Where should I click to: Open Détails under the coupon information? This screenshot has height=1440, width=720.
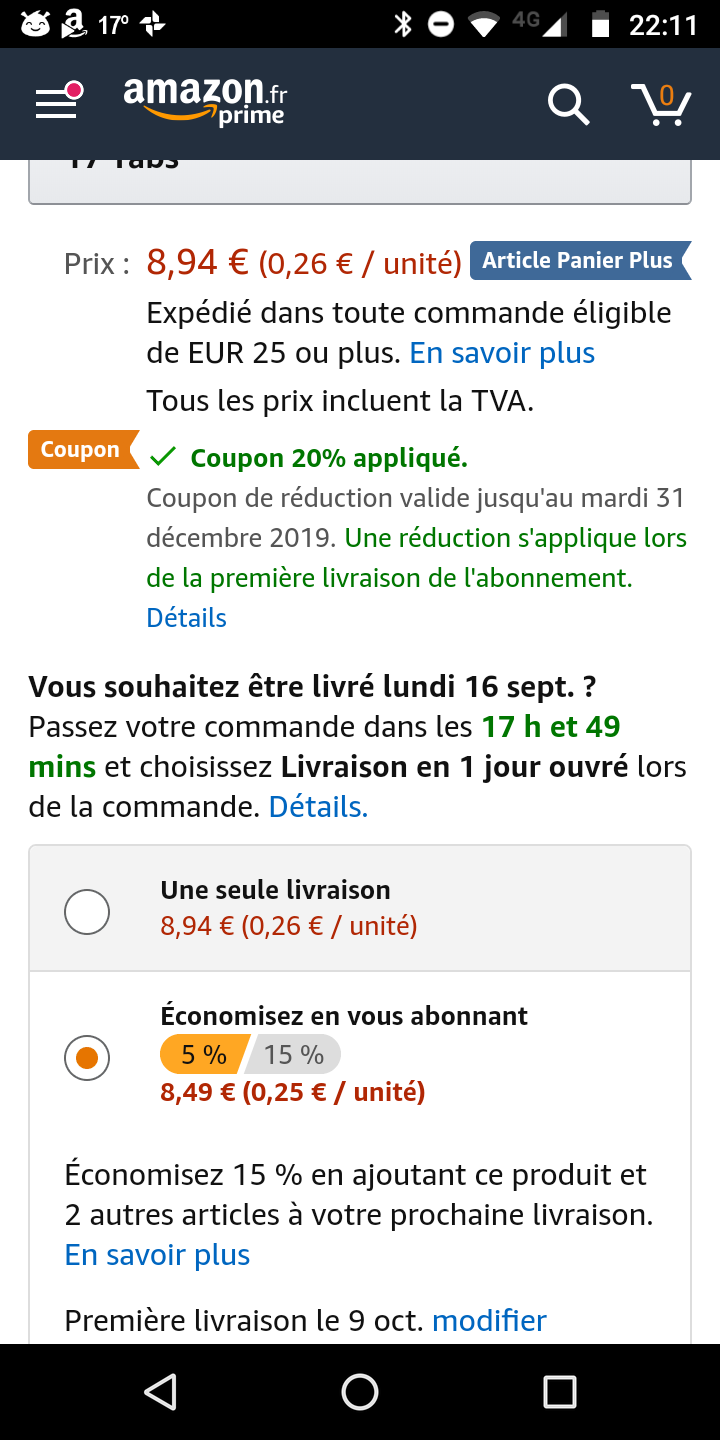click(186, 617)
